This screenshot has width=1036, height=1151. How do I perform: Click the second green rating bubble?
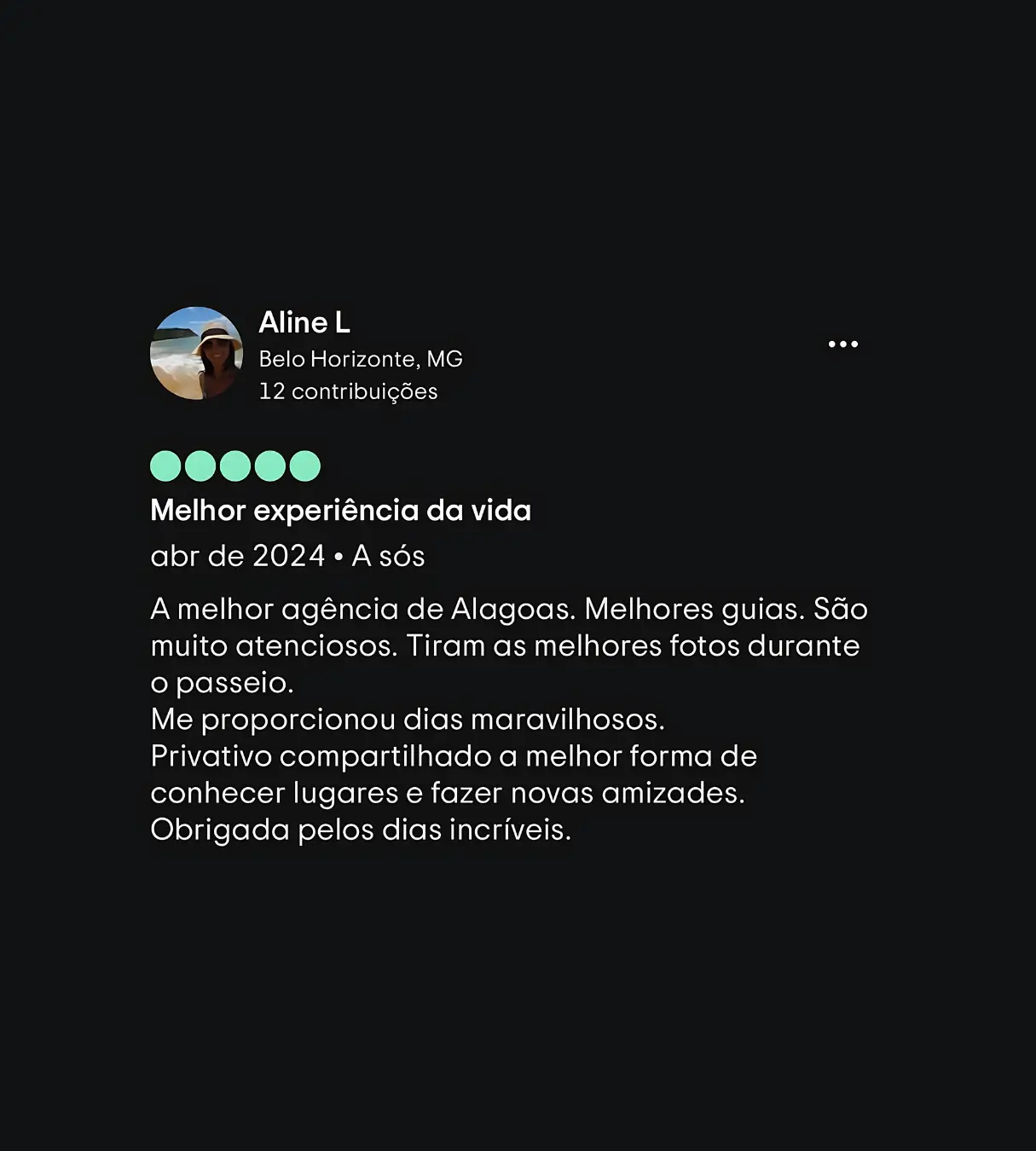(x=199, y=466)
